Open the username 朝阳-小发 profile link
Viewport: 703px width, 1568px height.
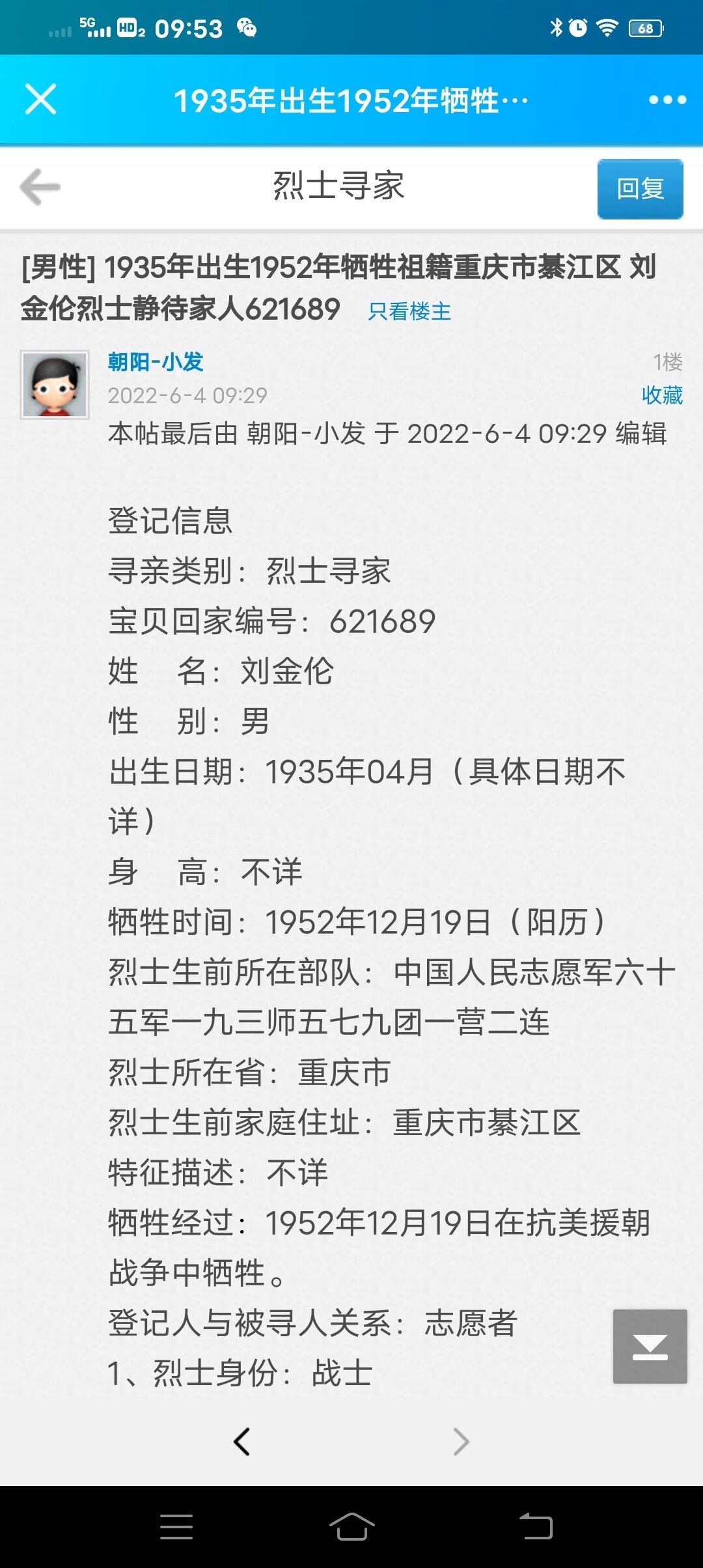tap(156, 361)
